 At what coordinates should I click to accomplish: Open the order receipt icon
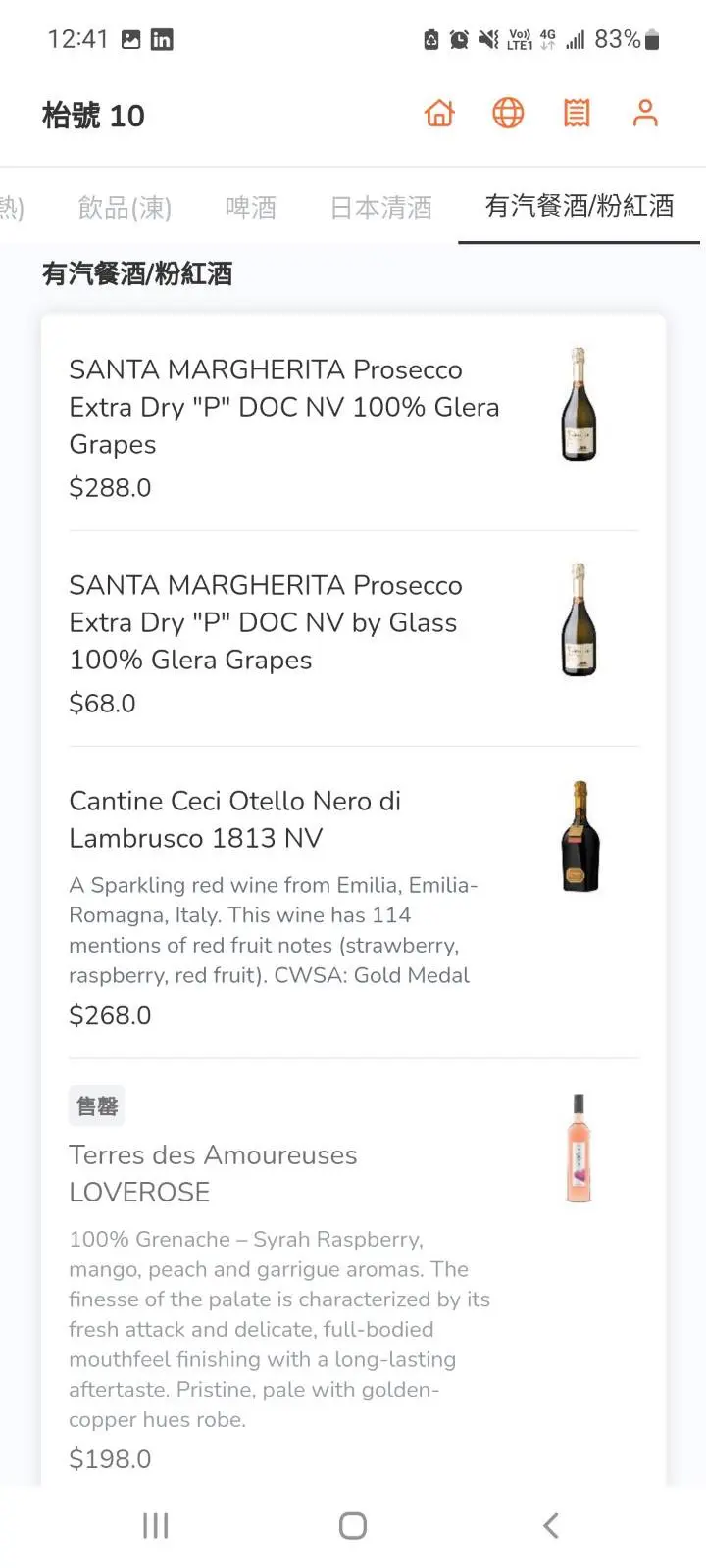tap(577, 114)
